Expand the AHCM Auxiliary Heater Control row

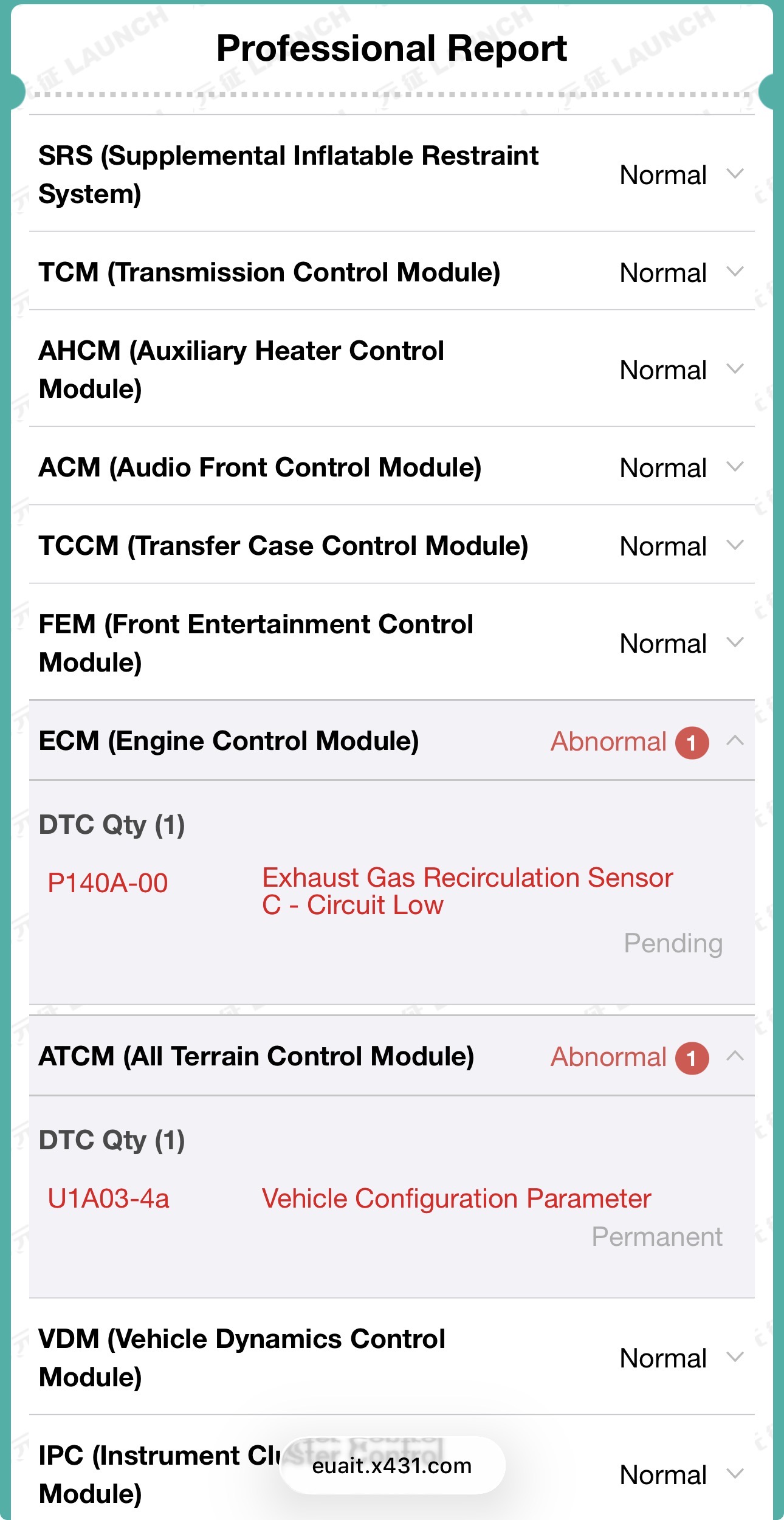(735, 369)
